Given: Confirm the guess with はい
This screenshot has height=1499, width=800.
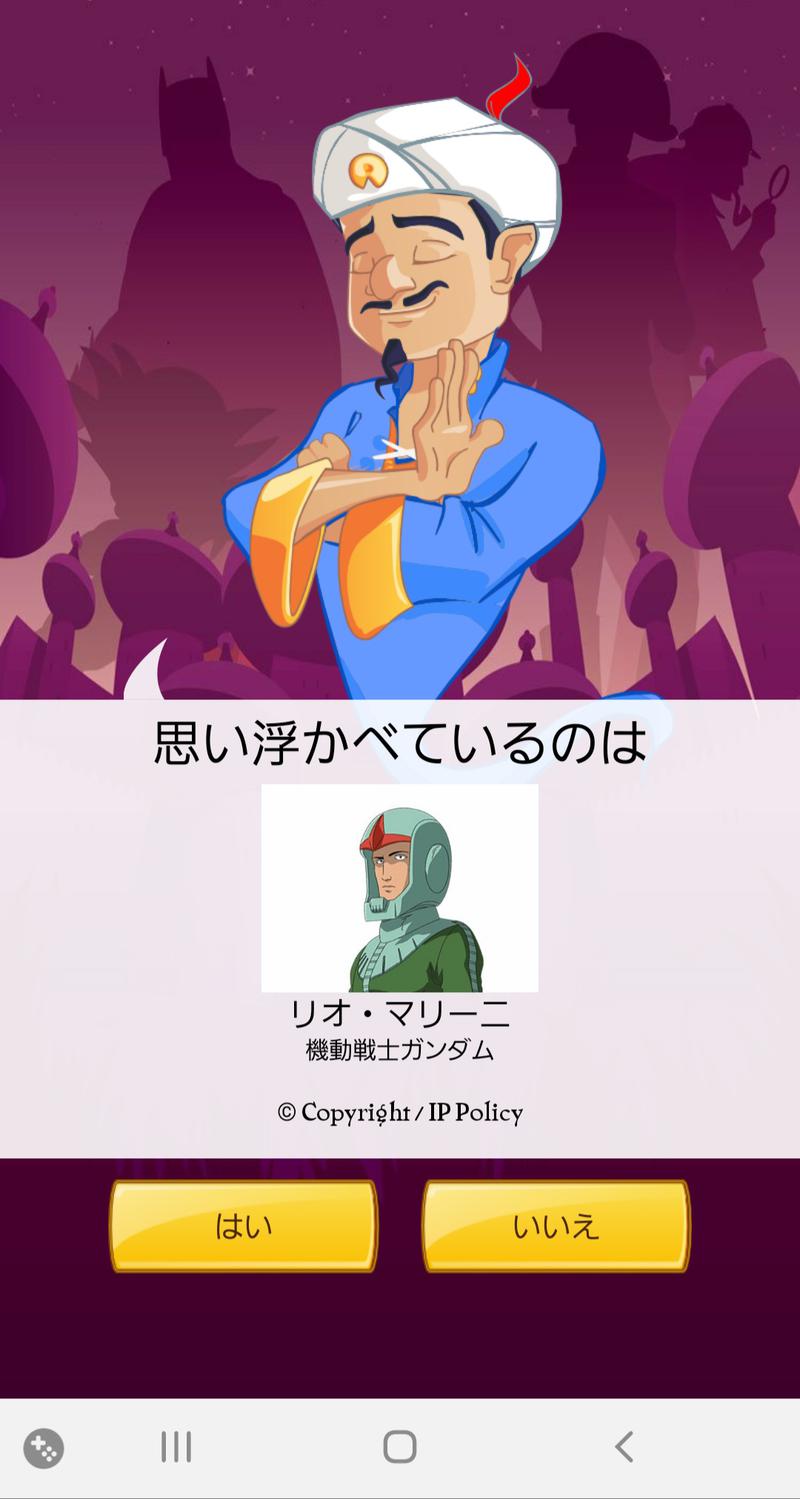Looking at the screenshot, I should coord(243,1226).
